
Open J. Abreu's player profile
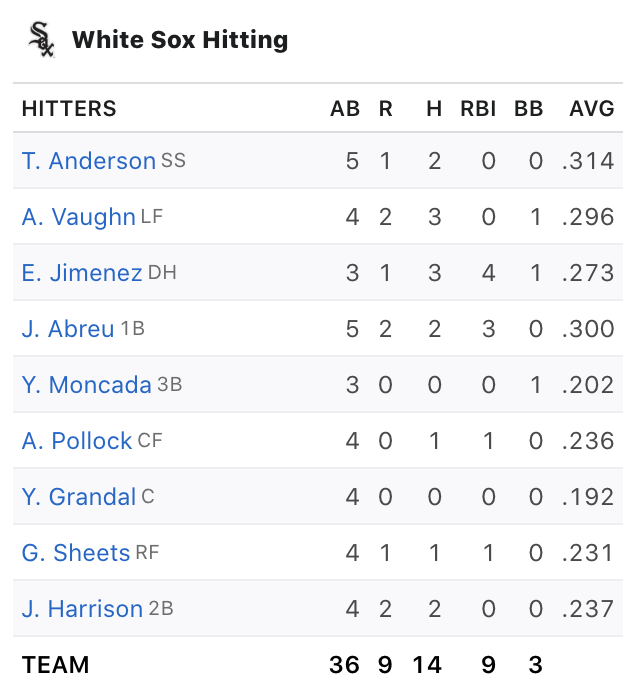pyautogui.click(x=68, y=329)
